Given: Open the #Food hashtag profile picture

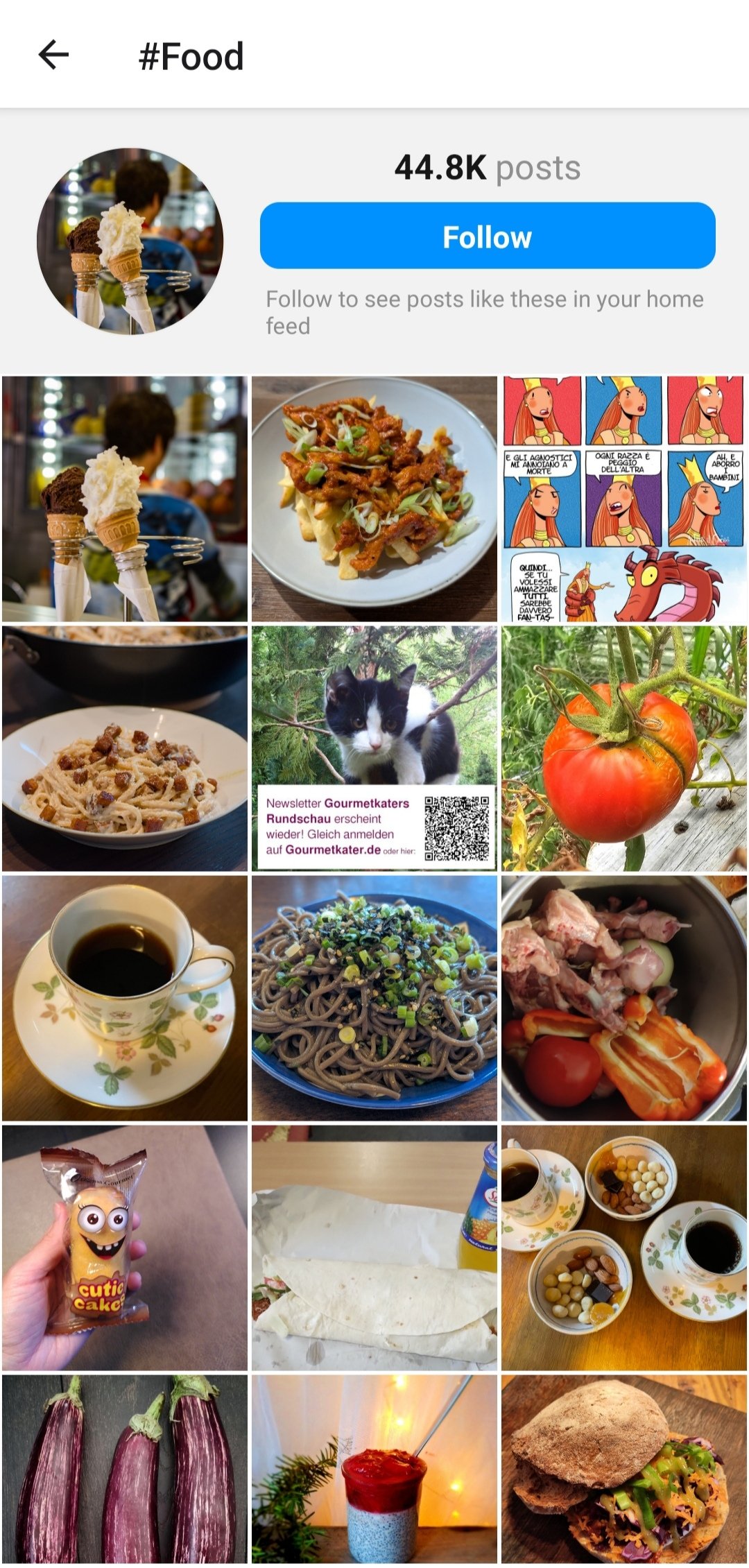Looking at the screenshot, I should pos(130,241).
